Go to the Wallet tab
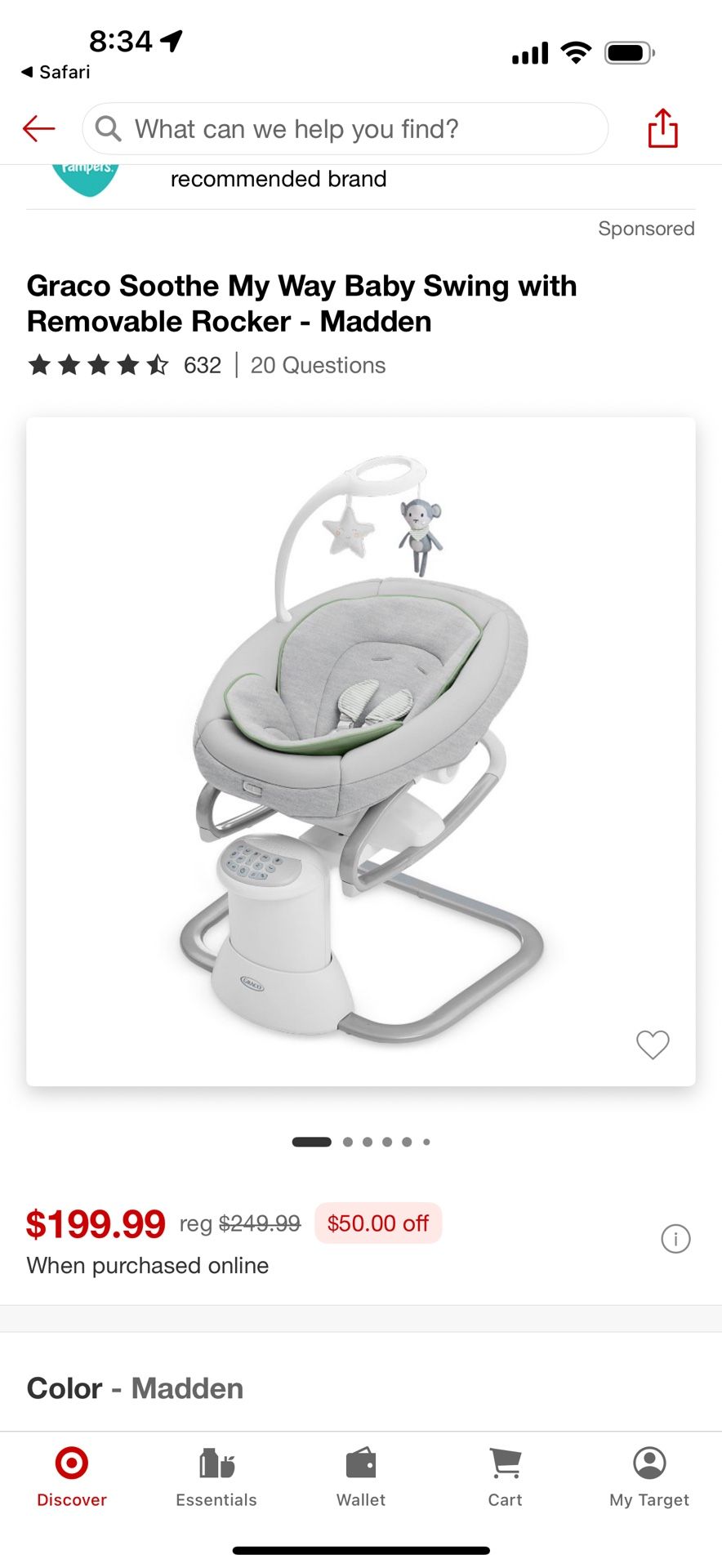This screenshot has height=1568, width=722. click(x=361, y=1476)
